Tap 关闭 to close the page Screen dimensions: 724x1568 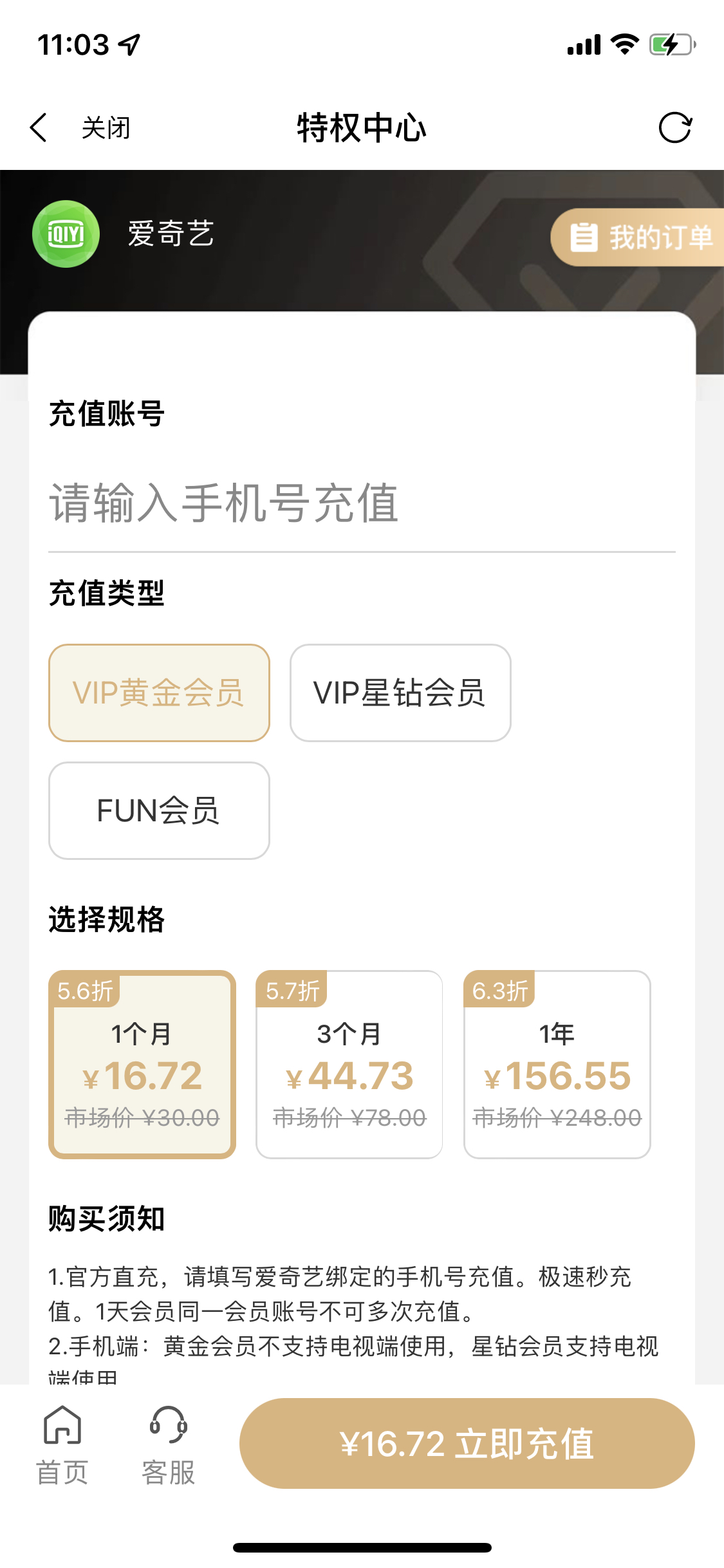(106, 127)
